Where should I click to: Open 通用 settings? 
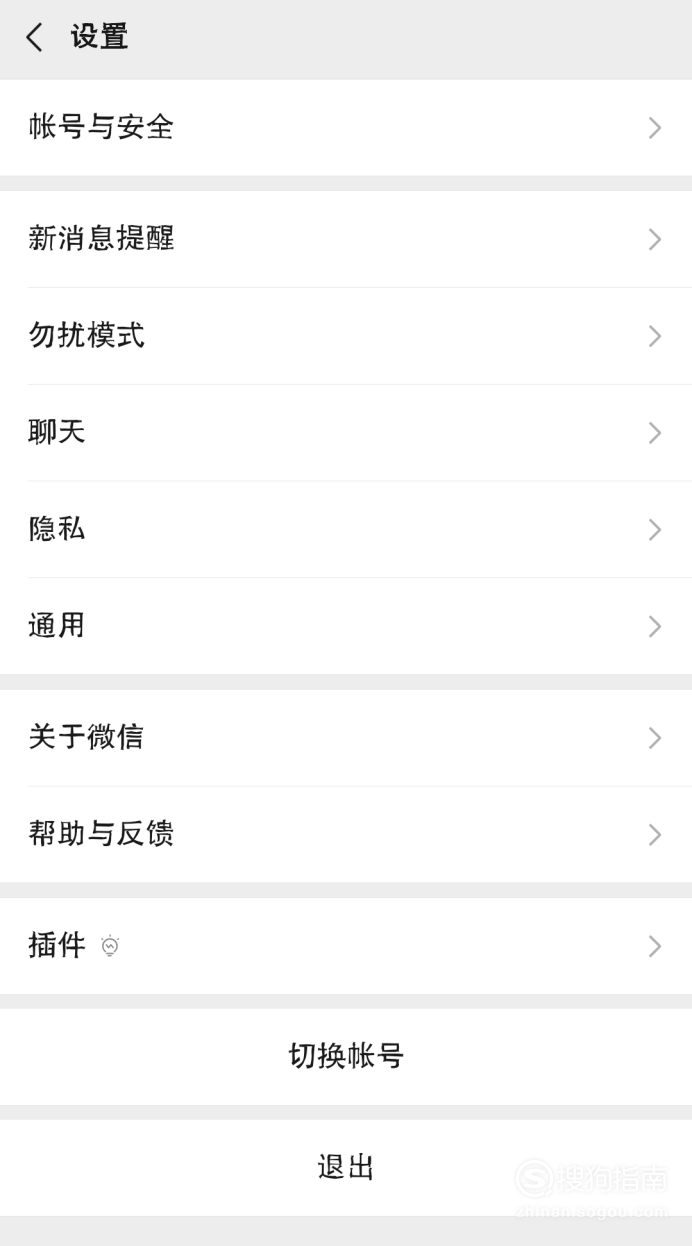pyautogui.click(x=346, y=626)
